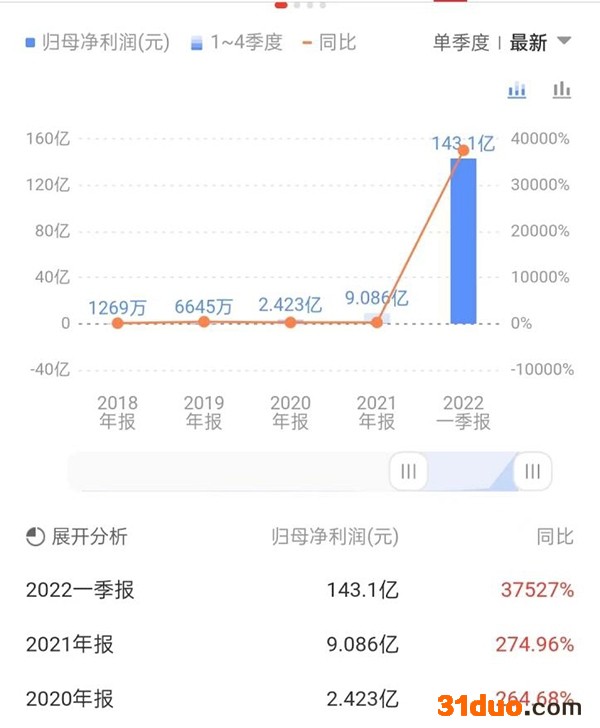The height and width of the screenshot is (728, 600).
Task: Toggle the 归母净利润(元) legend series
Action: pyautogui.click(x=97, y=43)
